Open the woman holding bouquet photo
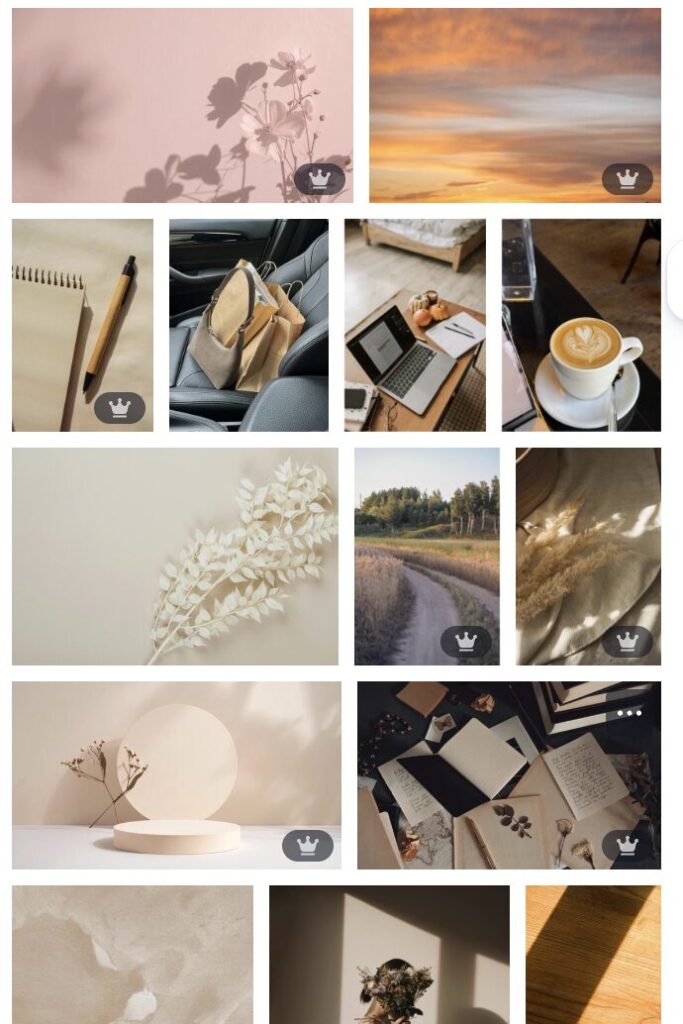683x1024 pixels. pos(389,954)
